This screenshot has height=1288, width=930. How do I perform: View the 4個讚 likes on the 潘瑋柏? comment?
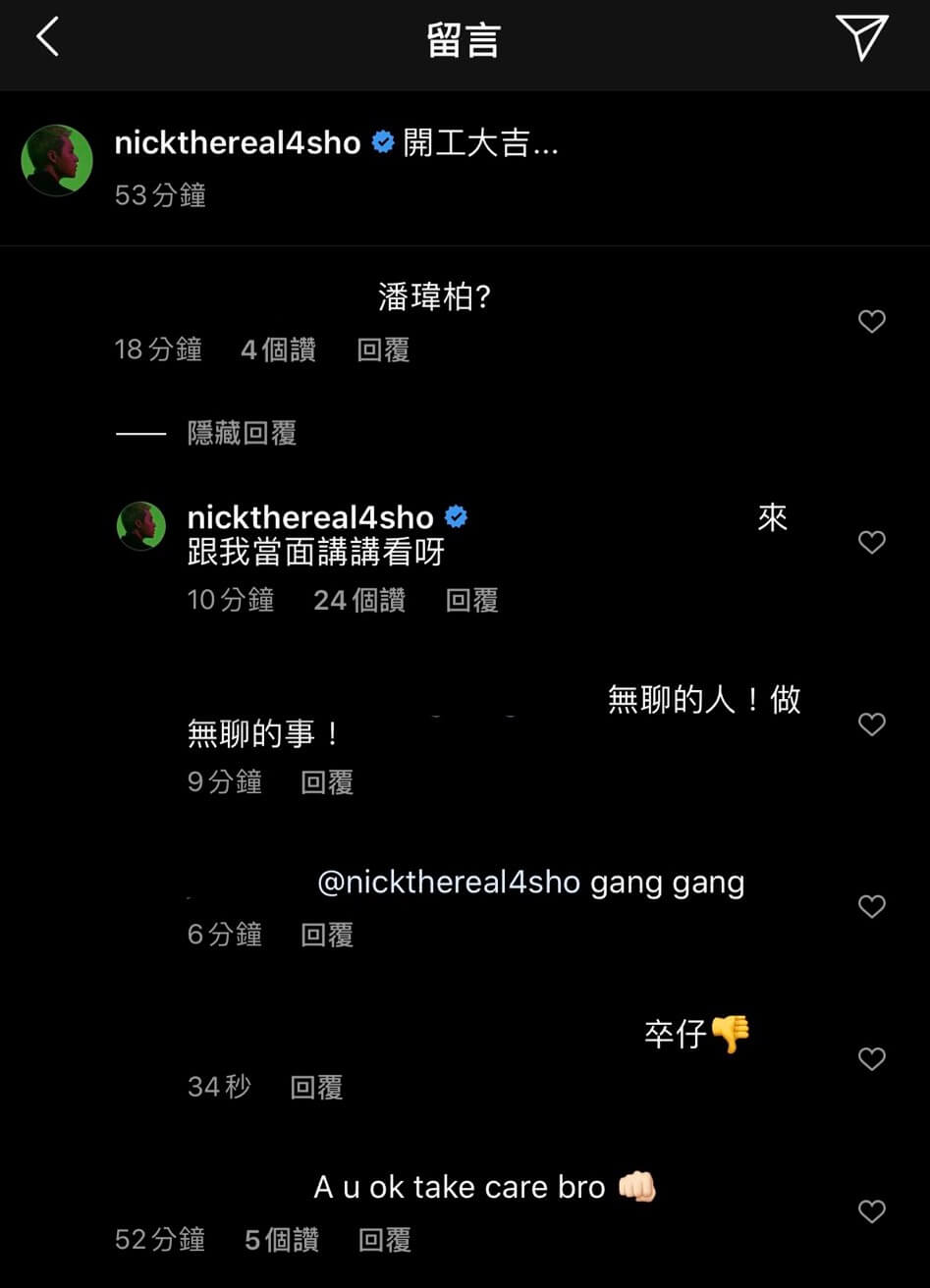278,349
